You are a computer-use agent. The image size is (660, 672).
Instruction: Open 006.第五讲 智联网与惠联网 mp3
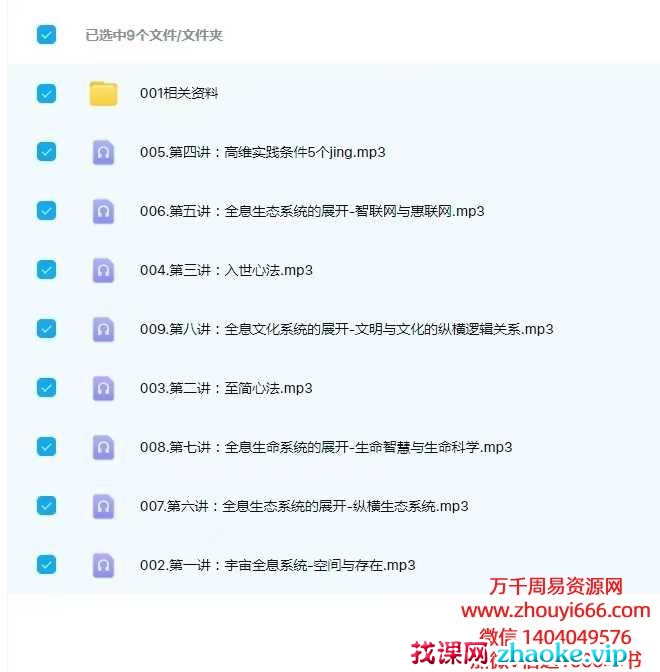click(312, 212)
